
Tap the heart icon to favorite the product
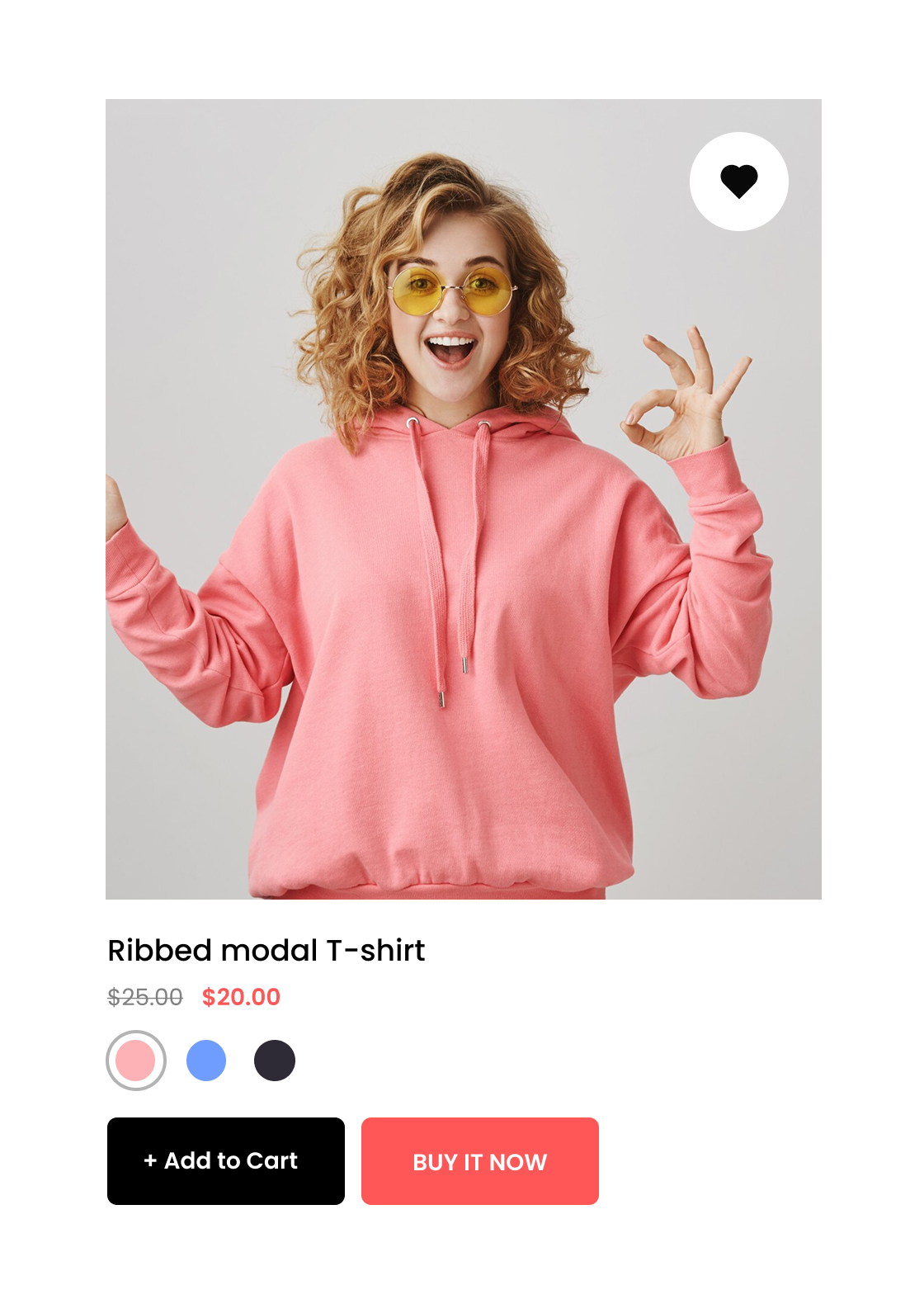[x=738, y=182]
